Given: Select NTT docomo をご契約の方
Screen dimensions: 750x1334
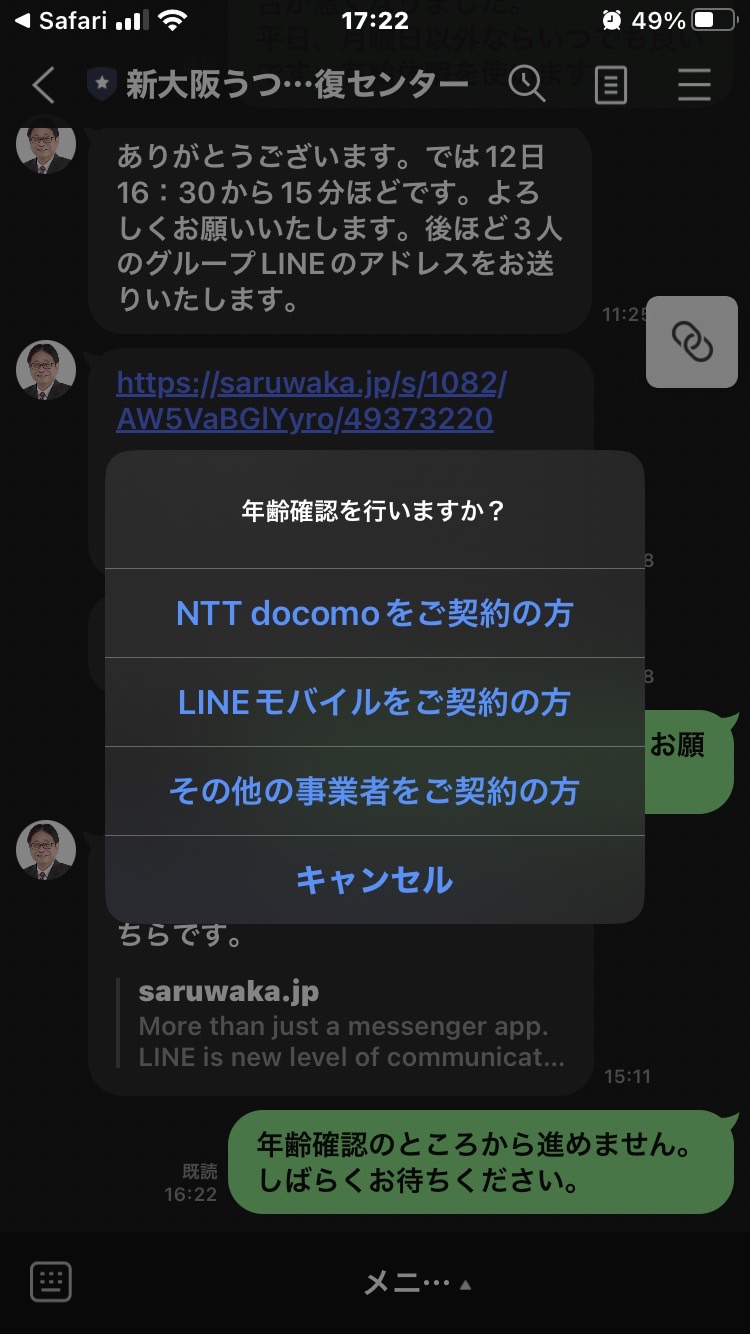Looking at the screenshot, I should (x=374, y=613).
